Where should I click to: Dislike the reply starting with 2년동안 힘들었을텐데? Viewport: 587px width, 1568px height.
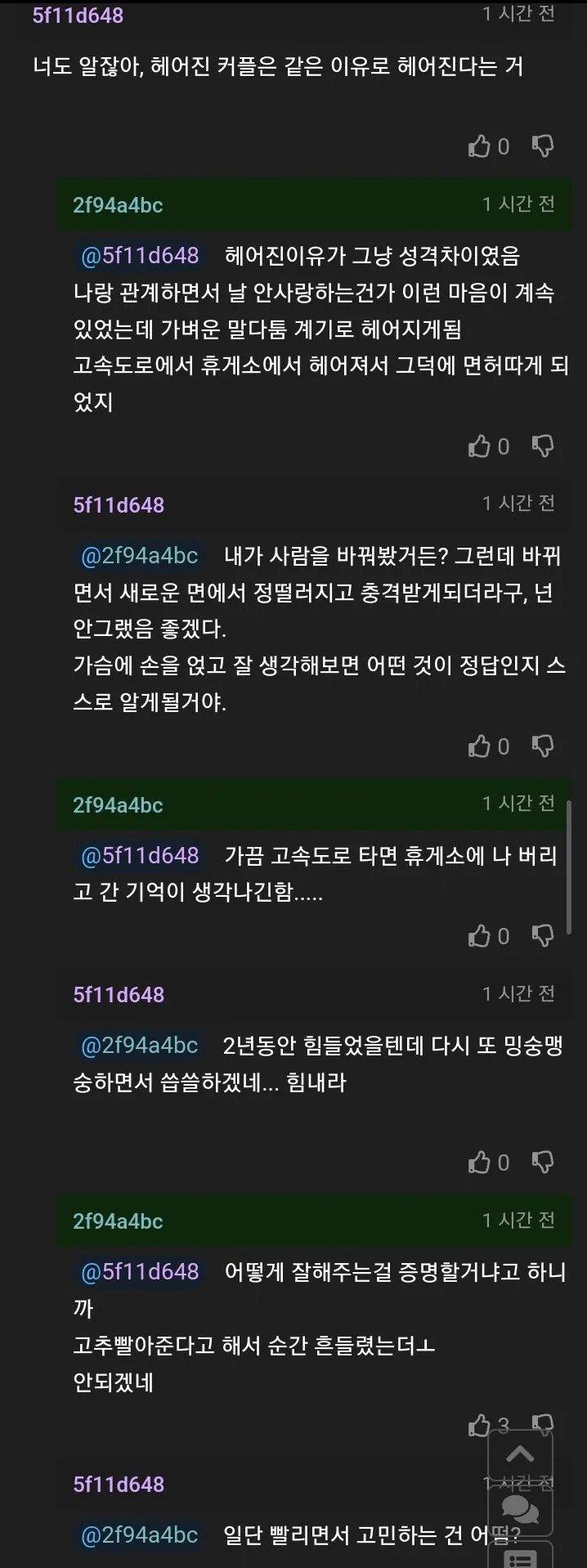coord(542,1163)
